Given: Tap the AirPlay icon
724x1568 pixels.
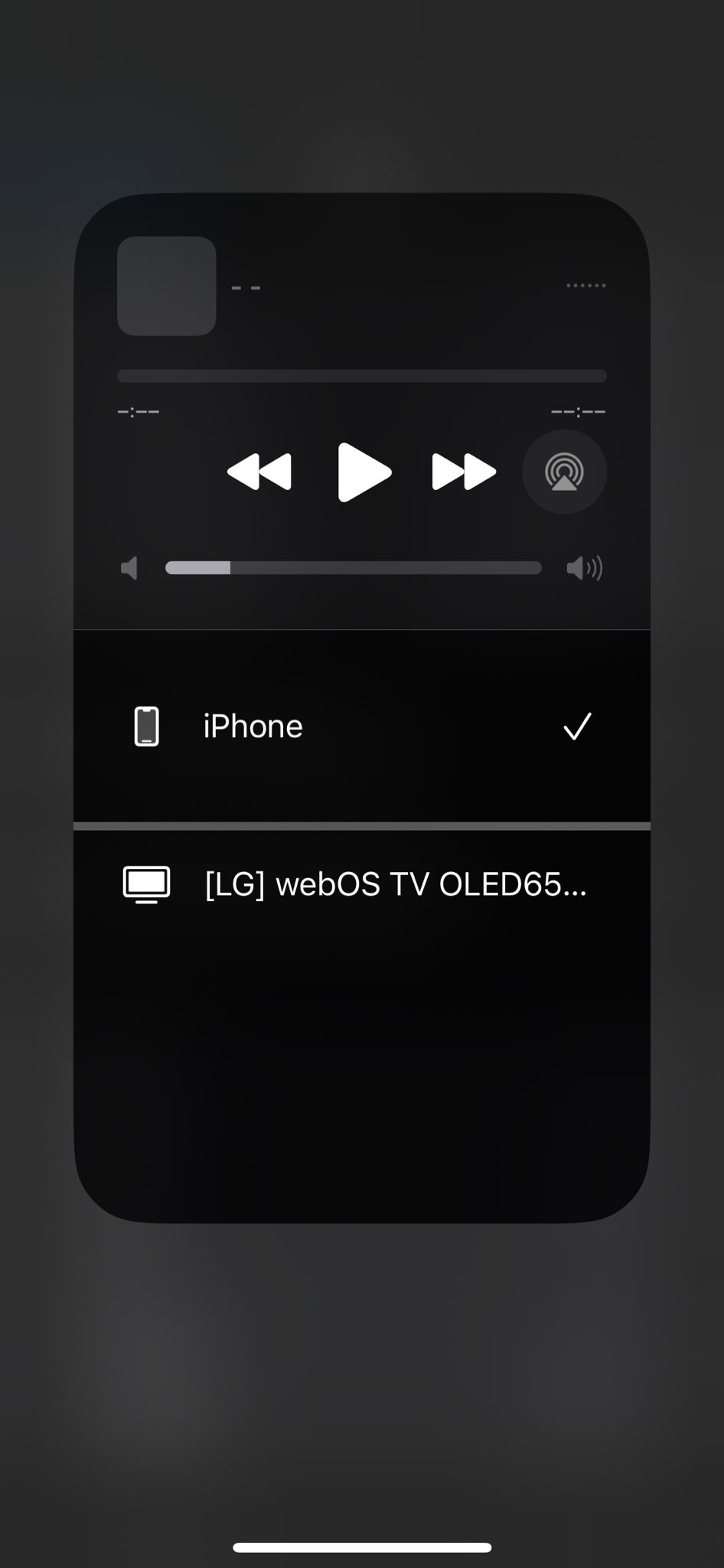Looking at the screenshot, I should pyautogui.click(x=564, y=472).
